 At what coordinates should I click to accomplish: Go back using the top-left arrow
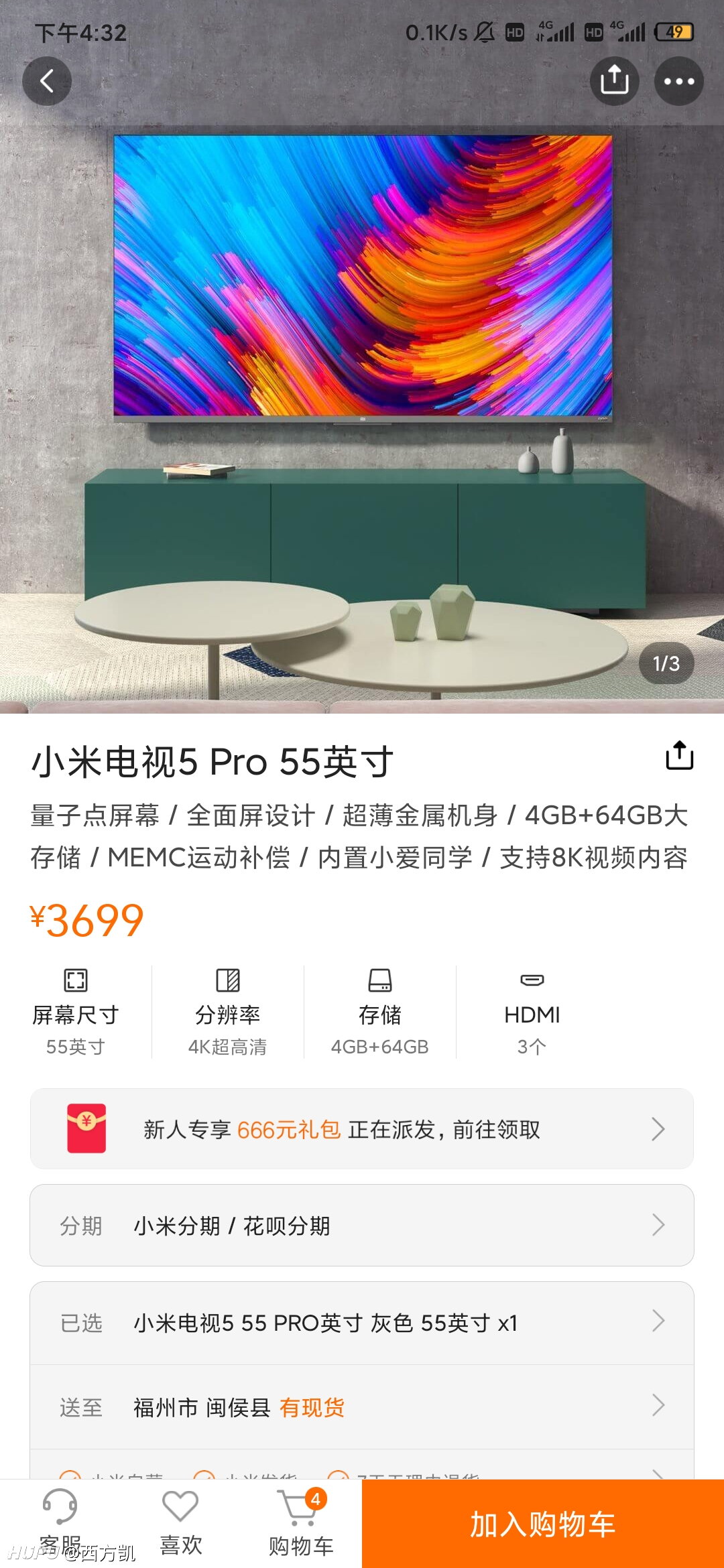click(x=47, y=81)
